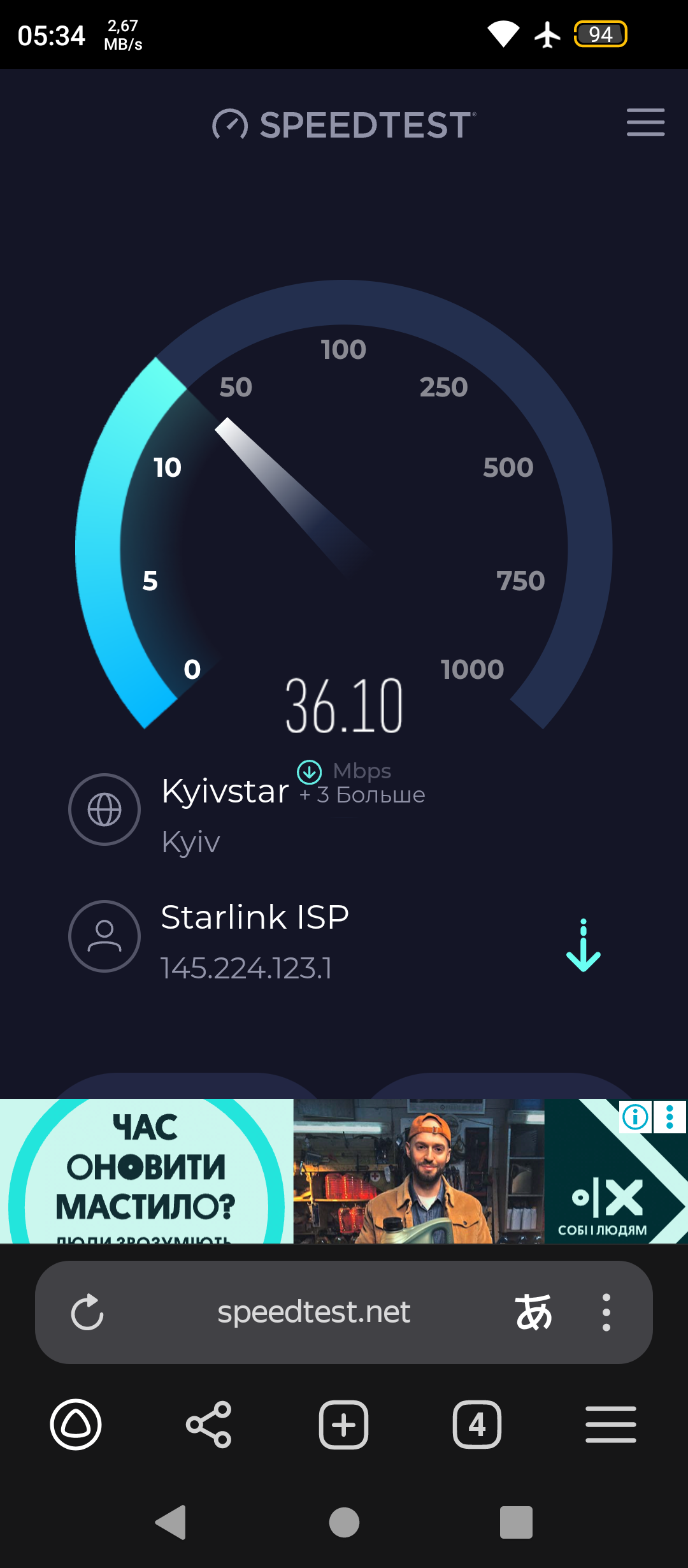
Task: Open the address bar three-dot menu
Action: [606, 1312]
